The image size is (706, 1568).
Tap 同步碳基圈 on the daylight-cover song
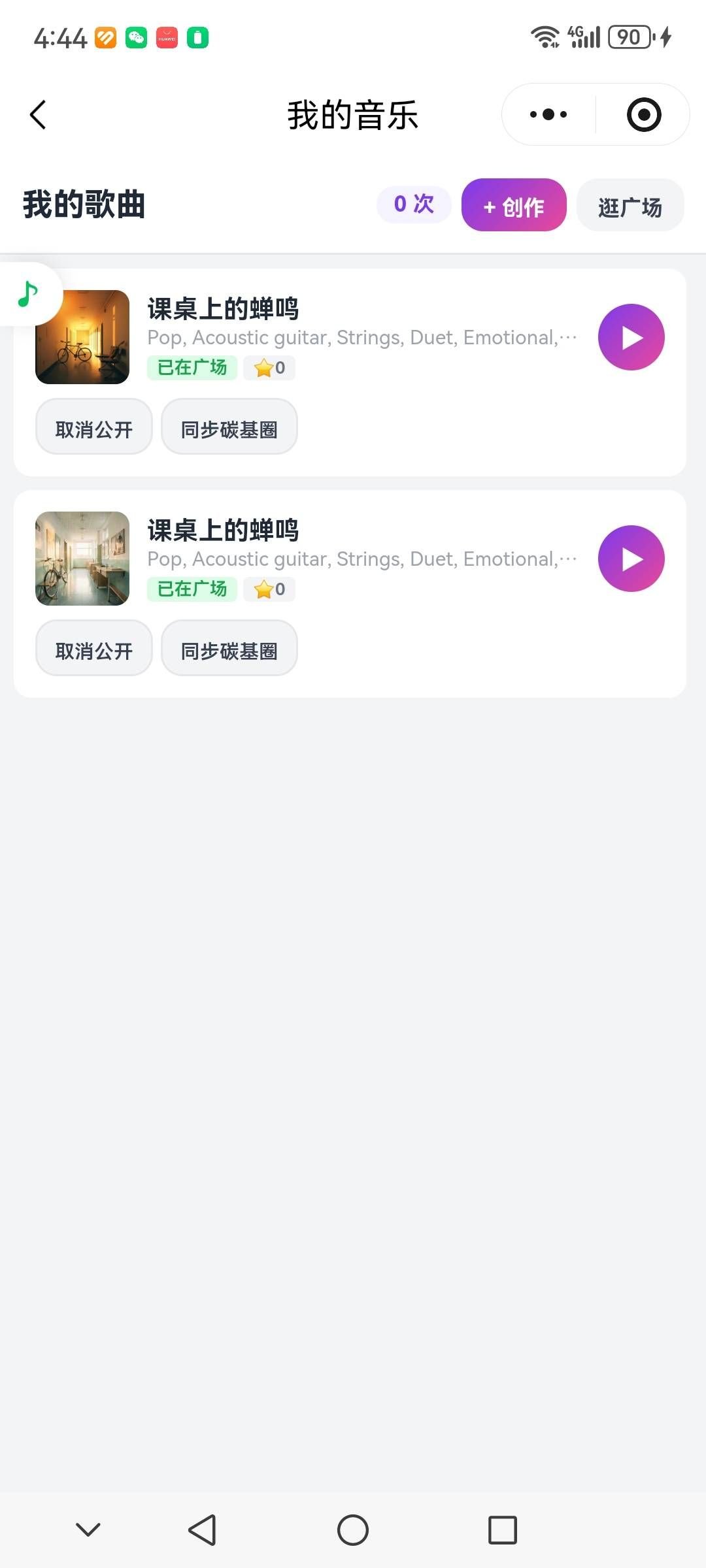point(229,649)
